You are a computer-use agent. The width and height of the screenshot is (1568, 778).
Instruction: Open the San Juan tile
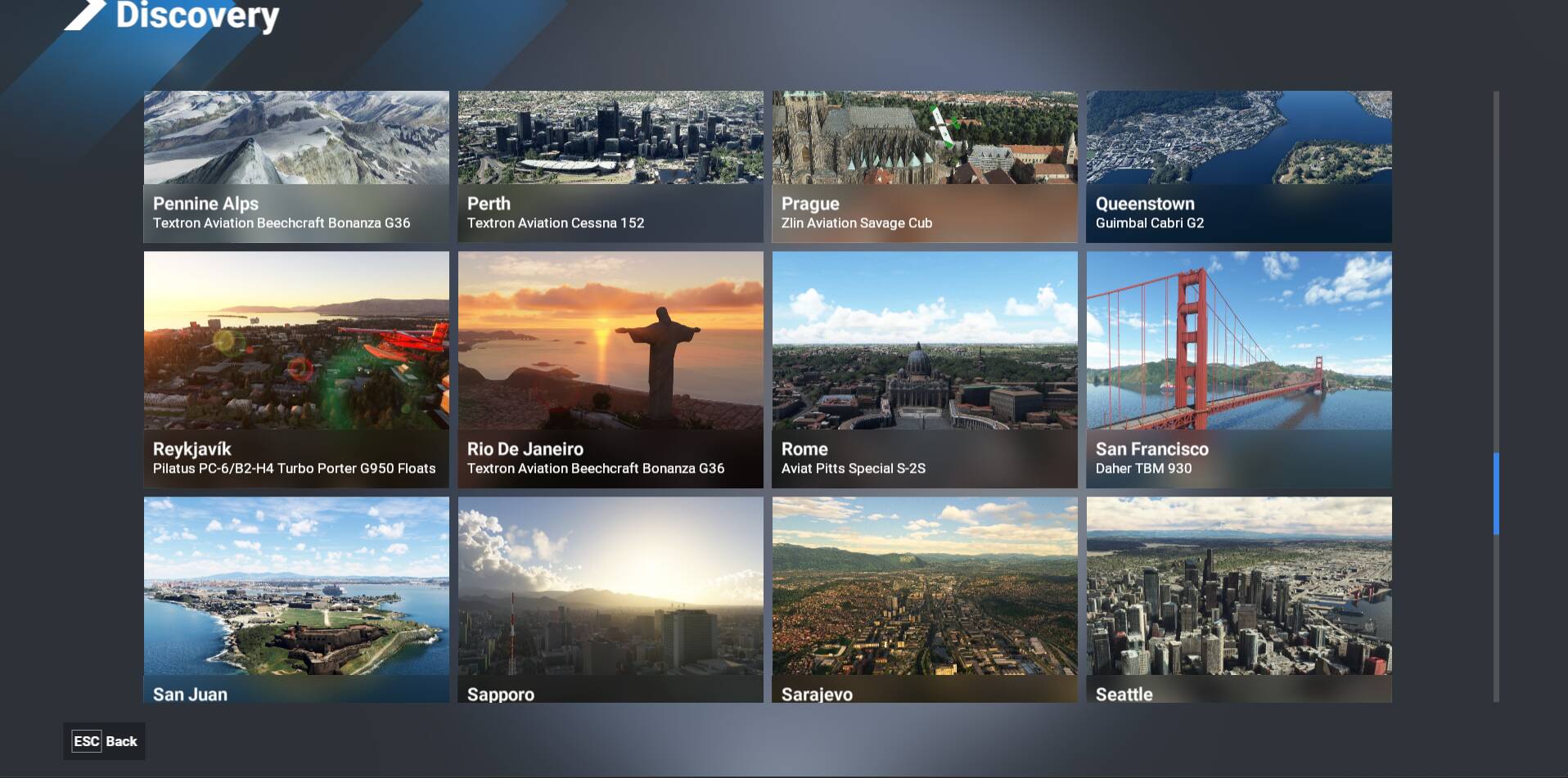[x=296, y=600]
